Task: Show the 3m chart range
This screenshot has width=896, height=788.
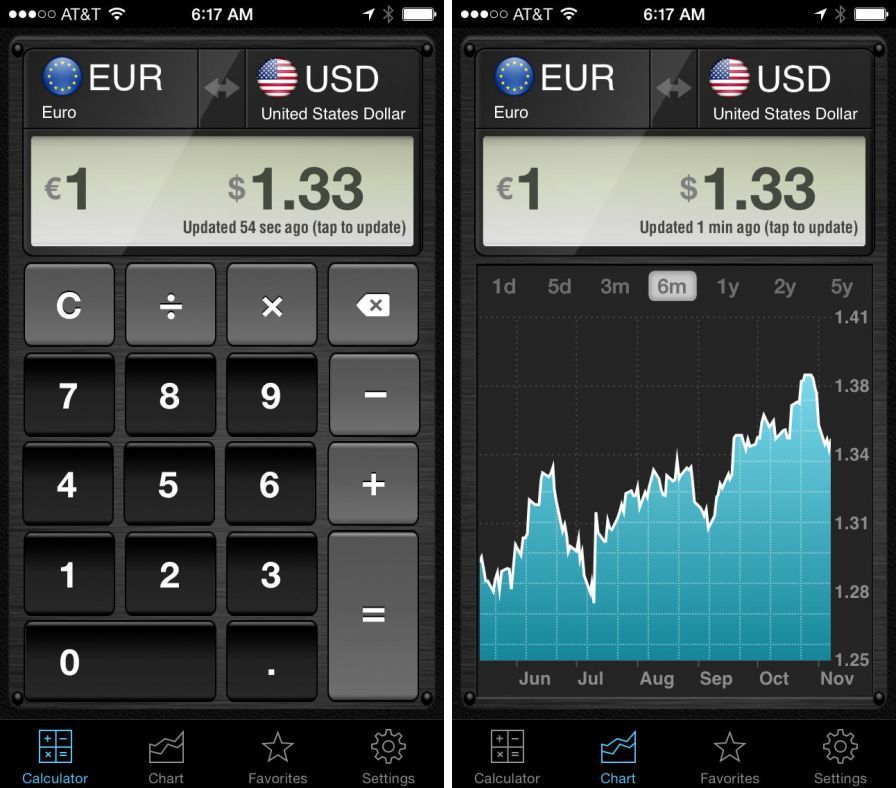Action: [615, 287]
